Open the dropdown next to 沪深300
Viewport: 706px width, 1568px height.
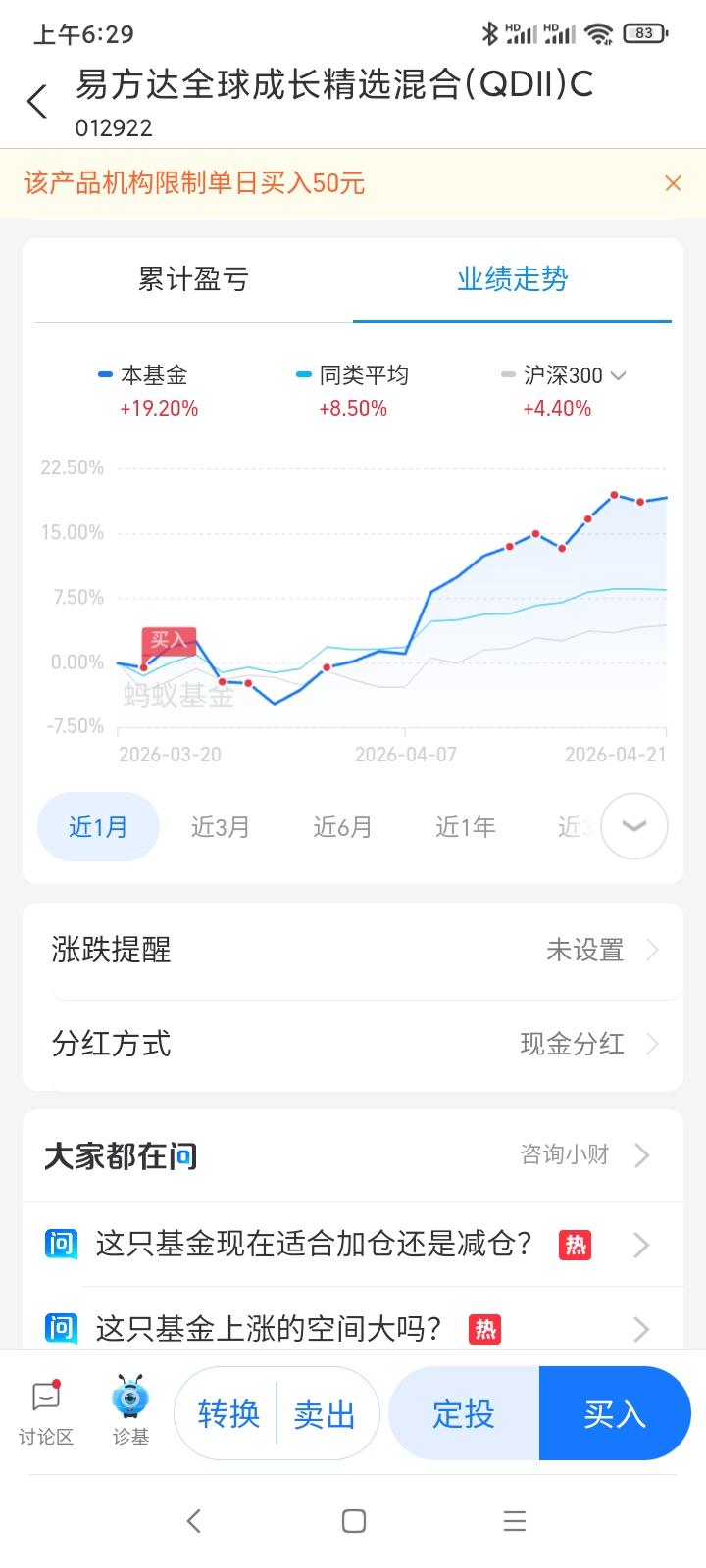pyautogui.click(x=618, y=375)
